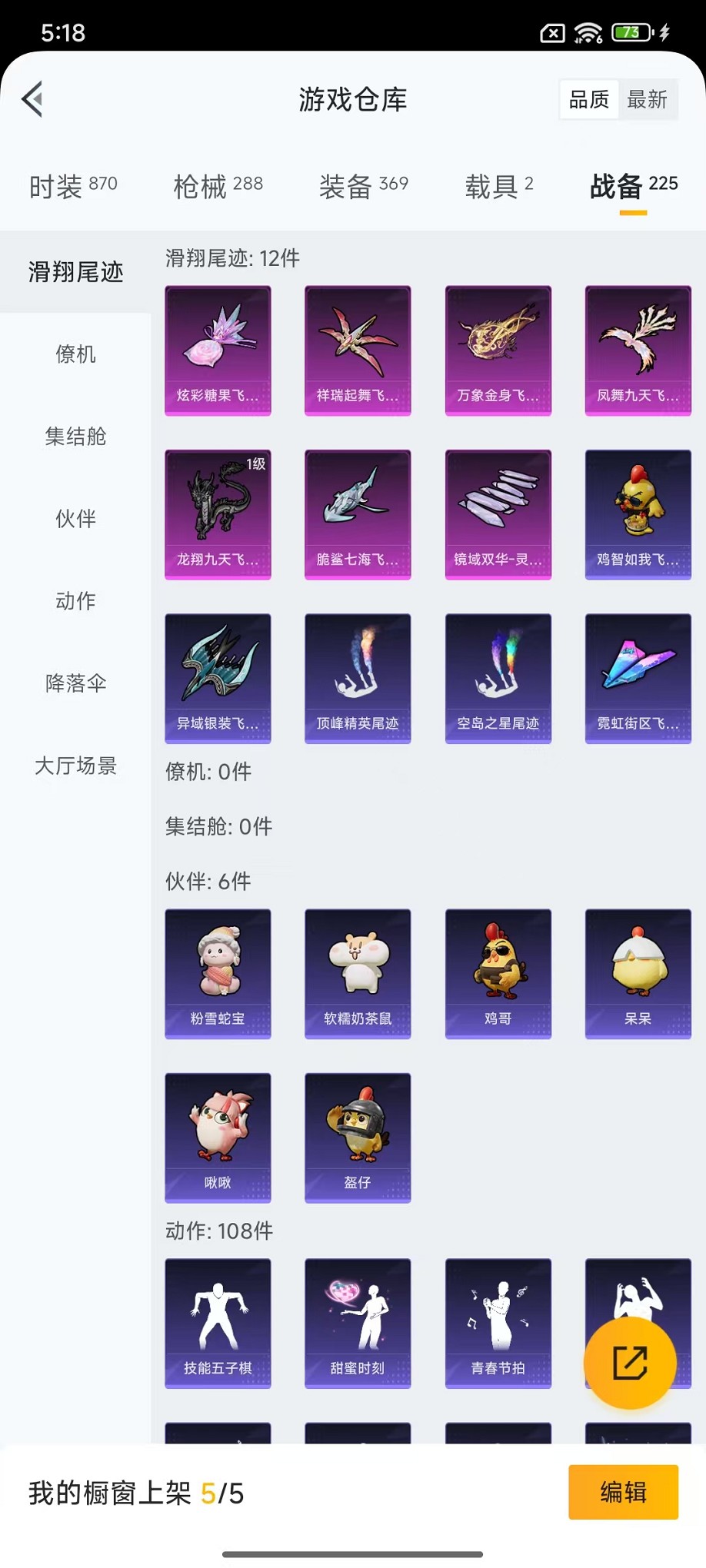Open the 炫彩糖果飞 item
Image resolution: width=706 pixels, height=1568 pixels.
pos(218,350)
